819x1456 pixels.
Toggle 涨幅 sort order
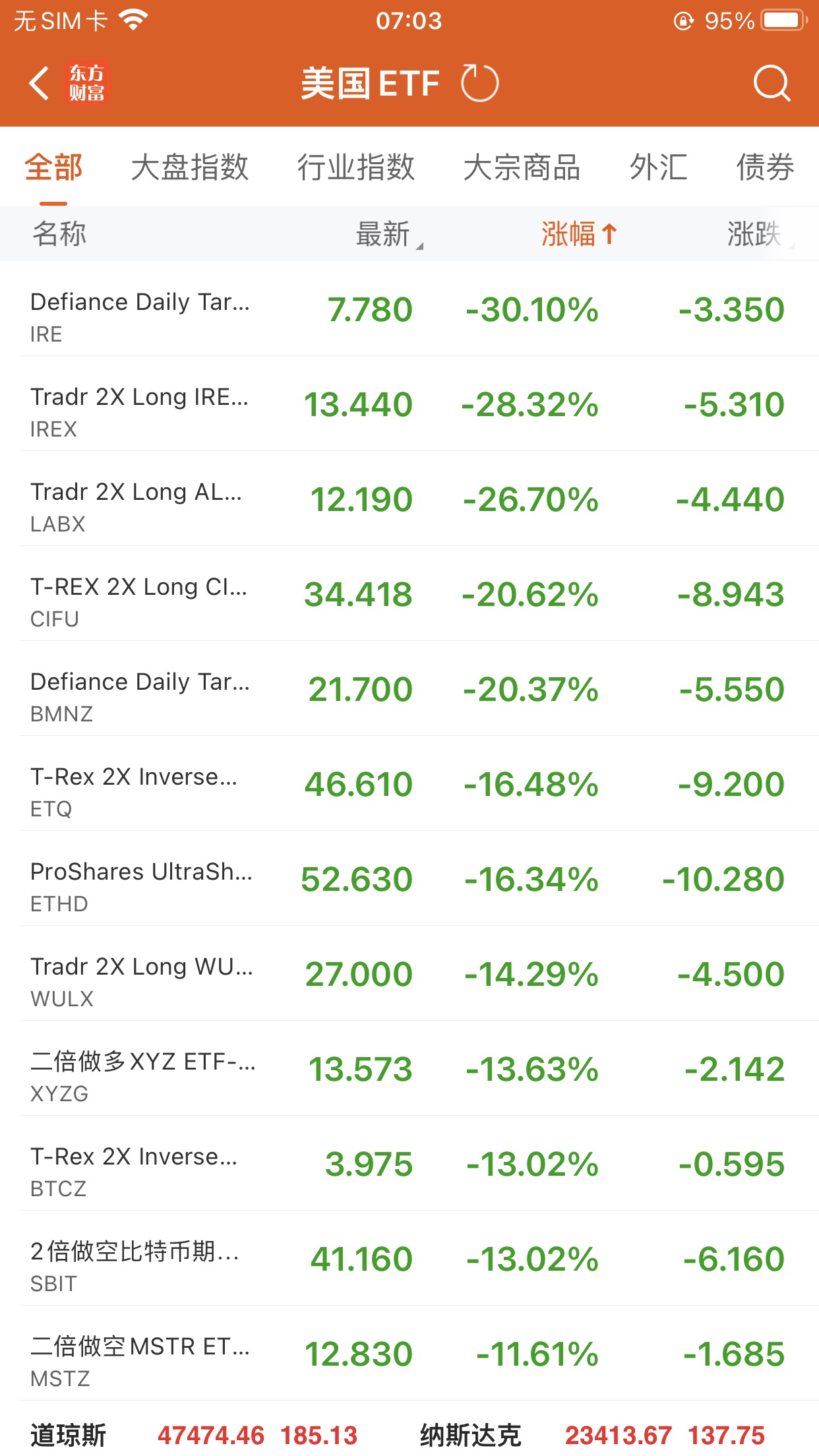(x=578, y=234)
